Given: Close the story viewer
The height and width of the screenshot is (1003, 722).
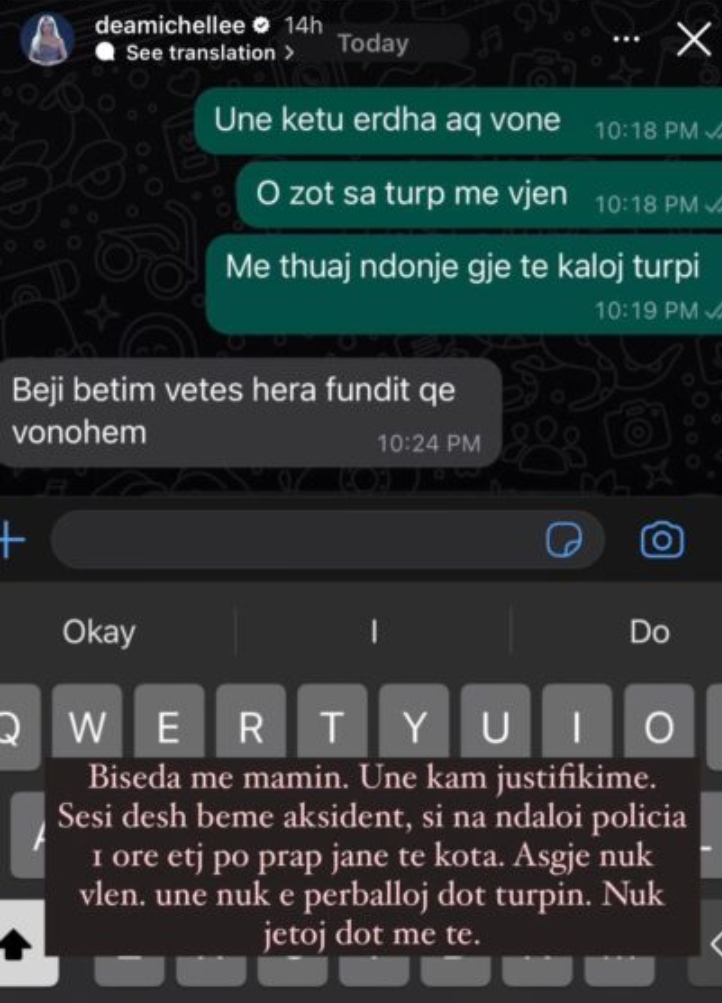Looking at the screenshot, I should click(693, 39).
